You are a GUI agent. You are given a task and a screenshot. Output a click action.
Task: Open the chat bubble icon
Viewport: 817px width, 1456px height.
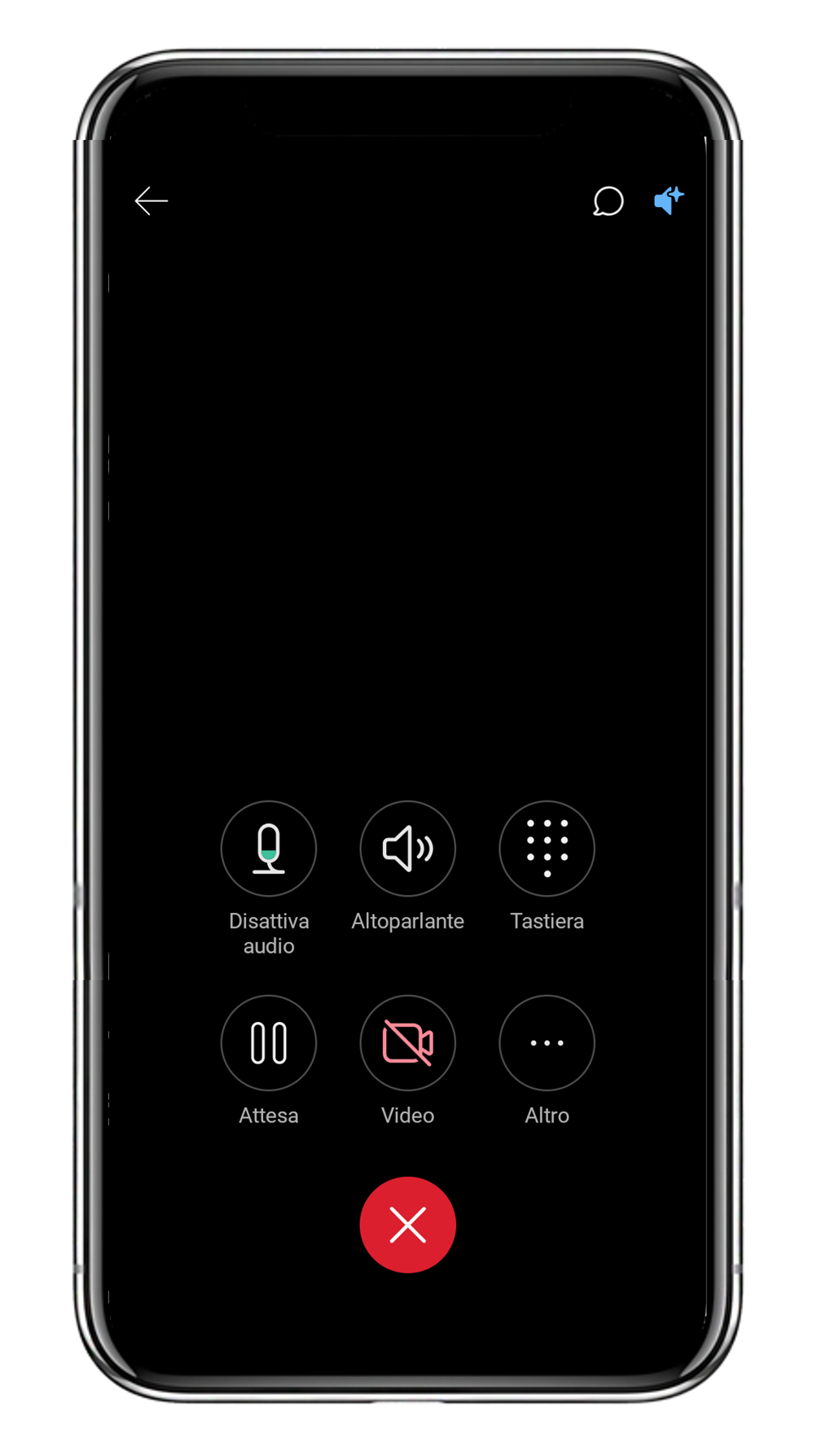[608, 201]
